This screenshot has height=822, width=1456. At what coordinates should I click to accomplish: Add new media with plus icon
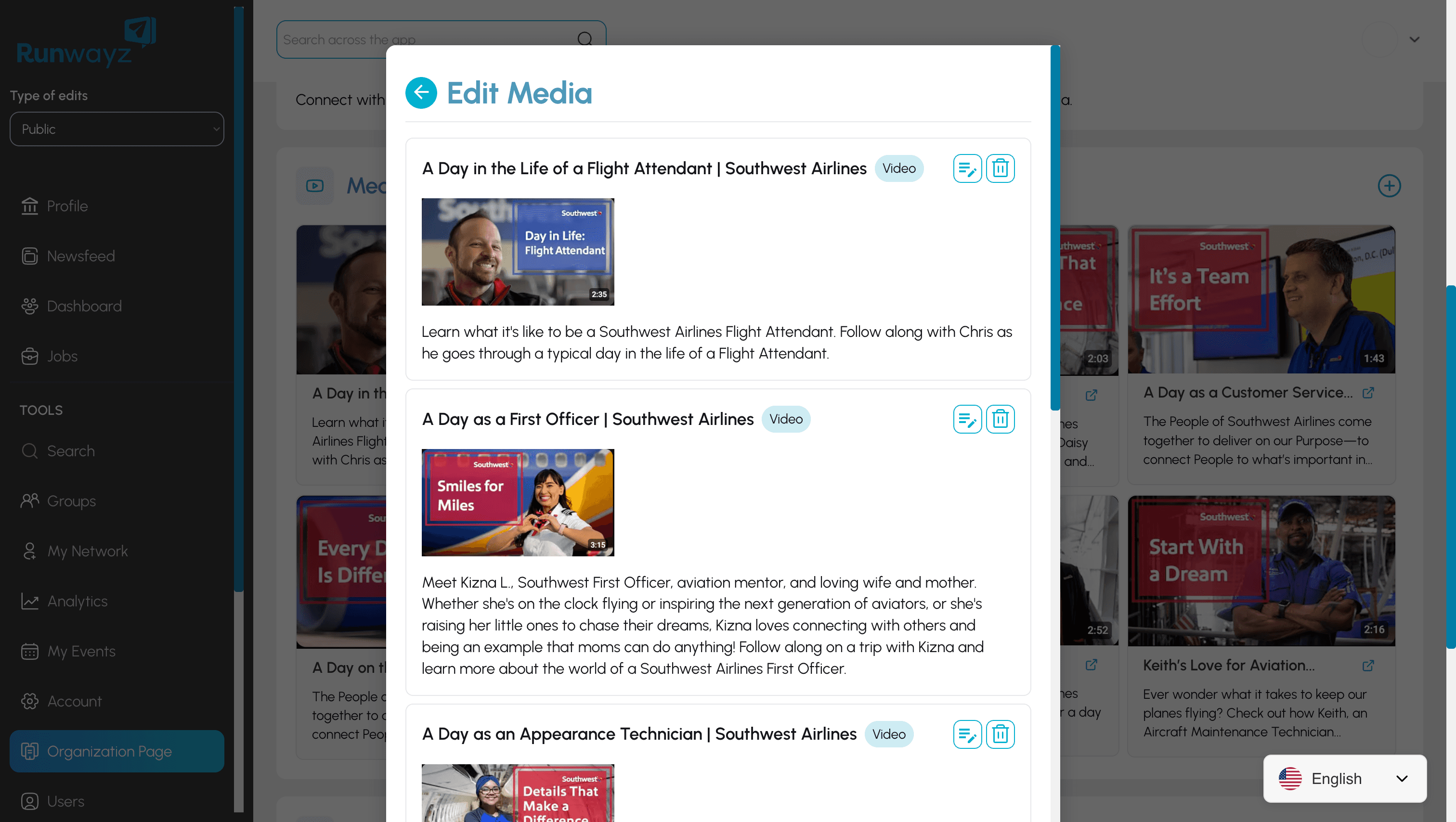point(1389,186)
